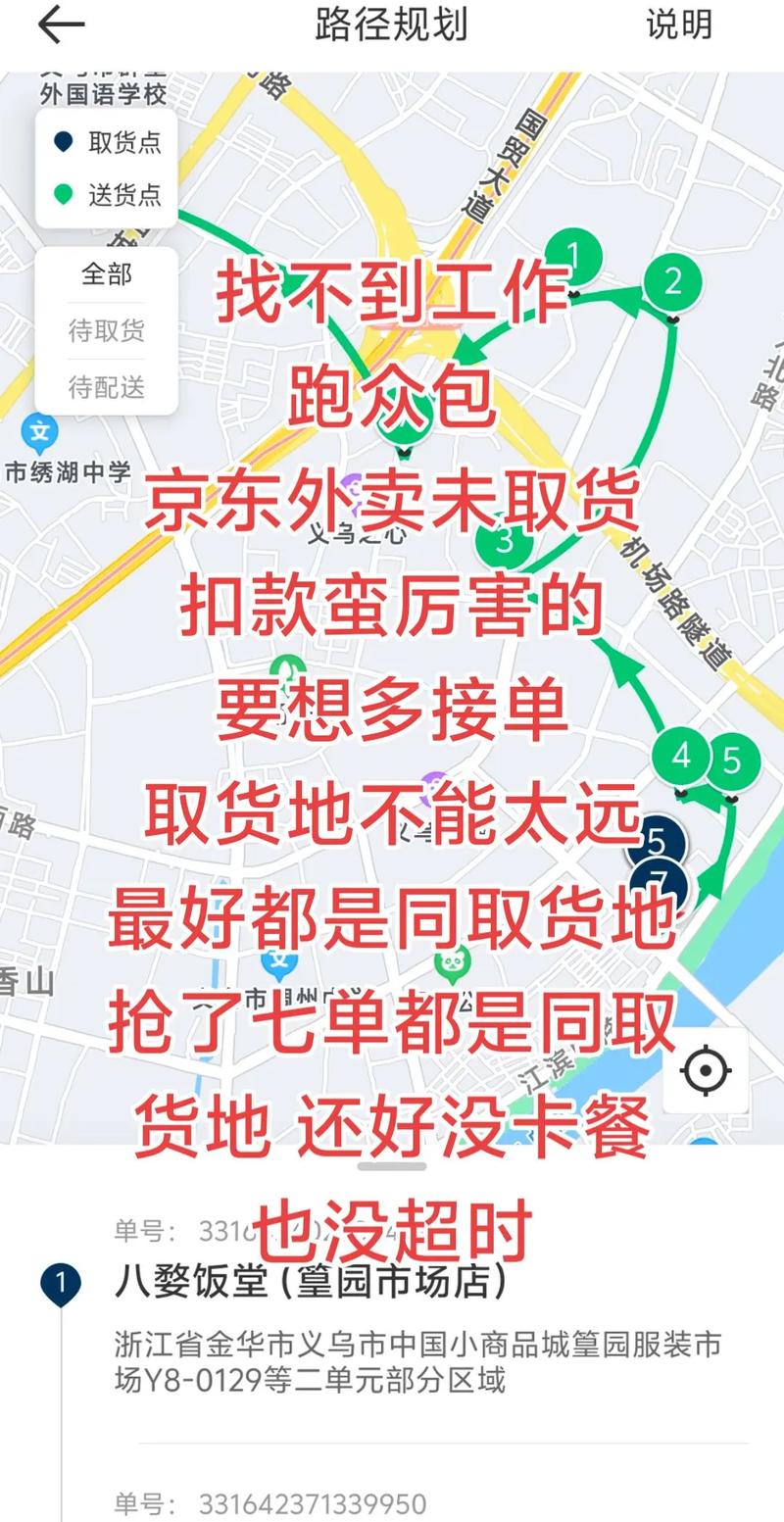Viewport: 784px width, 1522px height.
Task: Tap delivery point marker 2 on map
Action: pos(673,282)
